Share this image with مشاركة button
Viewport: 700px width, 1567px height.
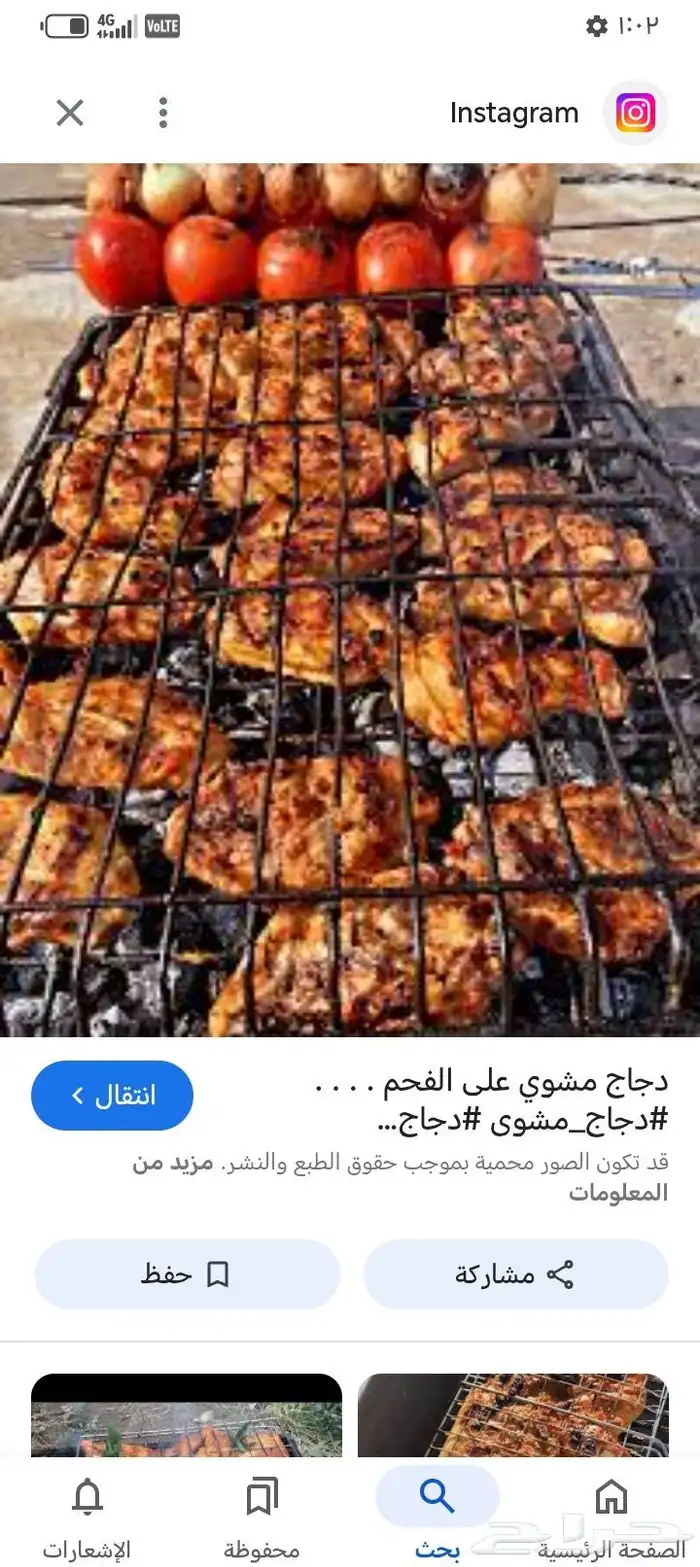tap(515, 1274)
